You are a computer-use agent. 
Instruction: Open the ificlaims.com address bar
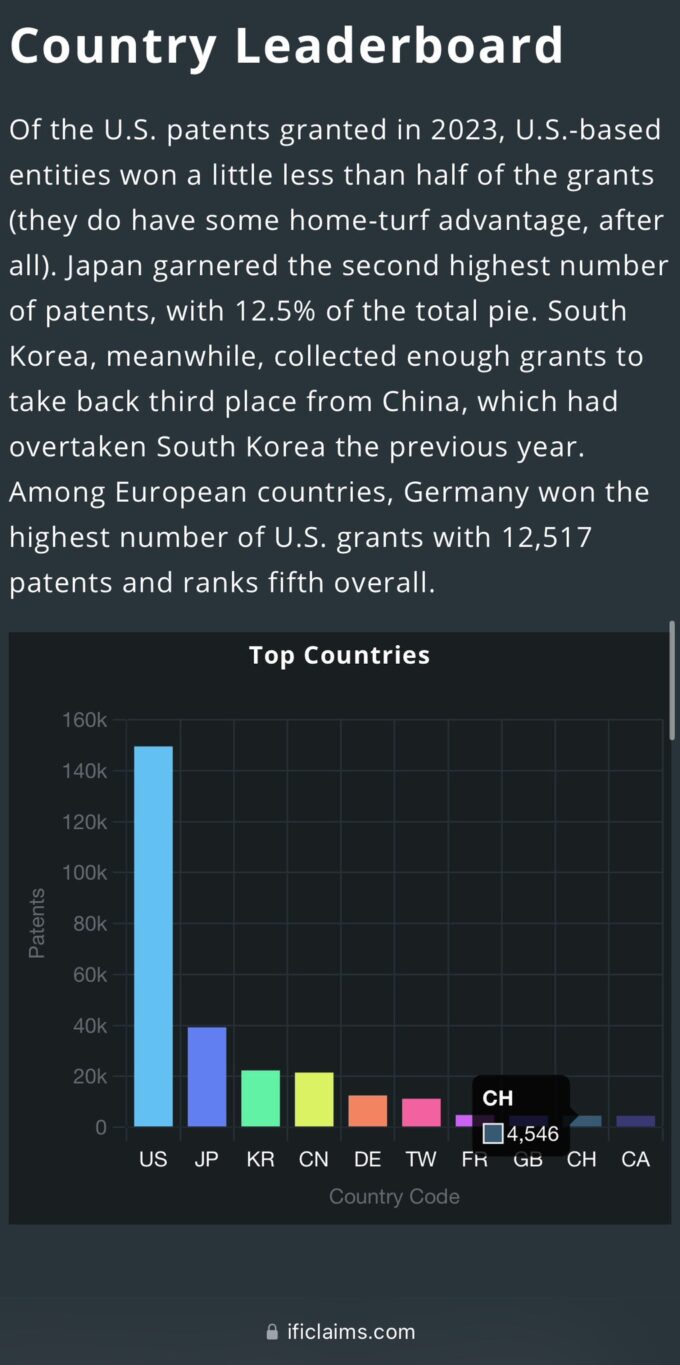tap(340, 1332)
